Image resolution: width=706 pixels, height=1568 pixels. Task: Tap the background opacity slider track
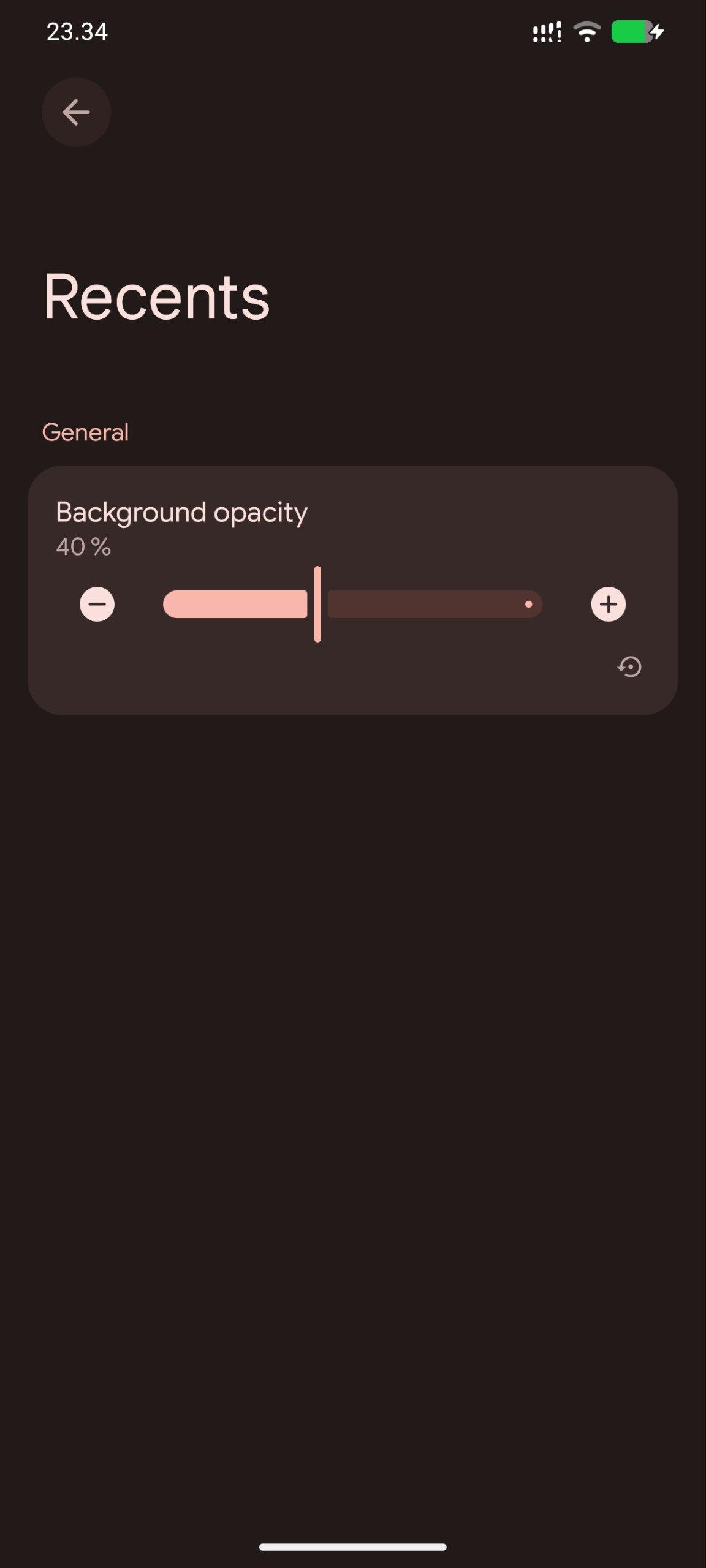pos(429,605)
